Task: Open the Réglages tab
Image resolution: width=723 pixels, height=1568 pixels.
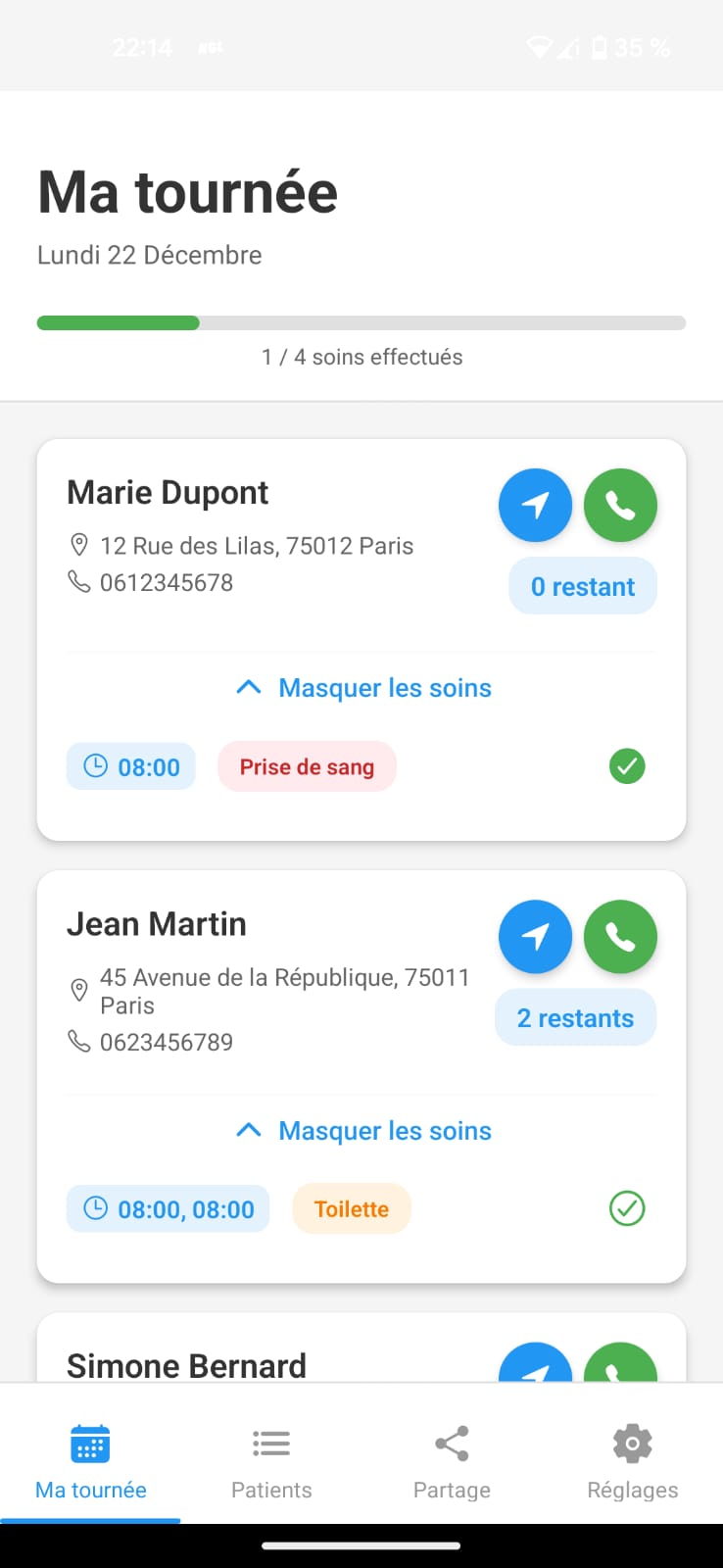Action: 631,1460
